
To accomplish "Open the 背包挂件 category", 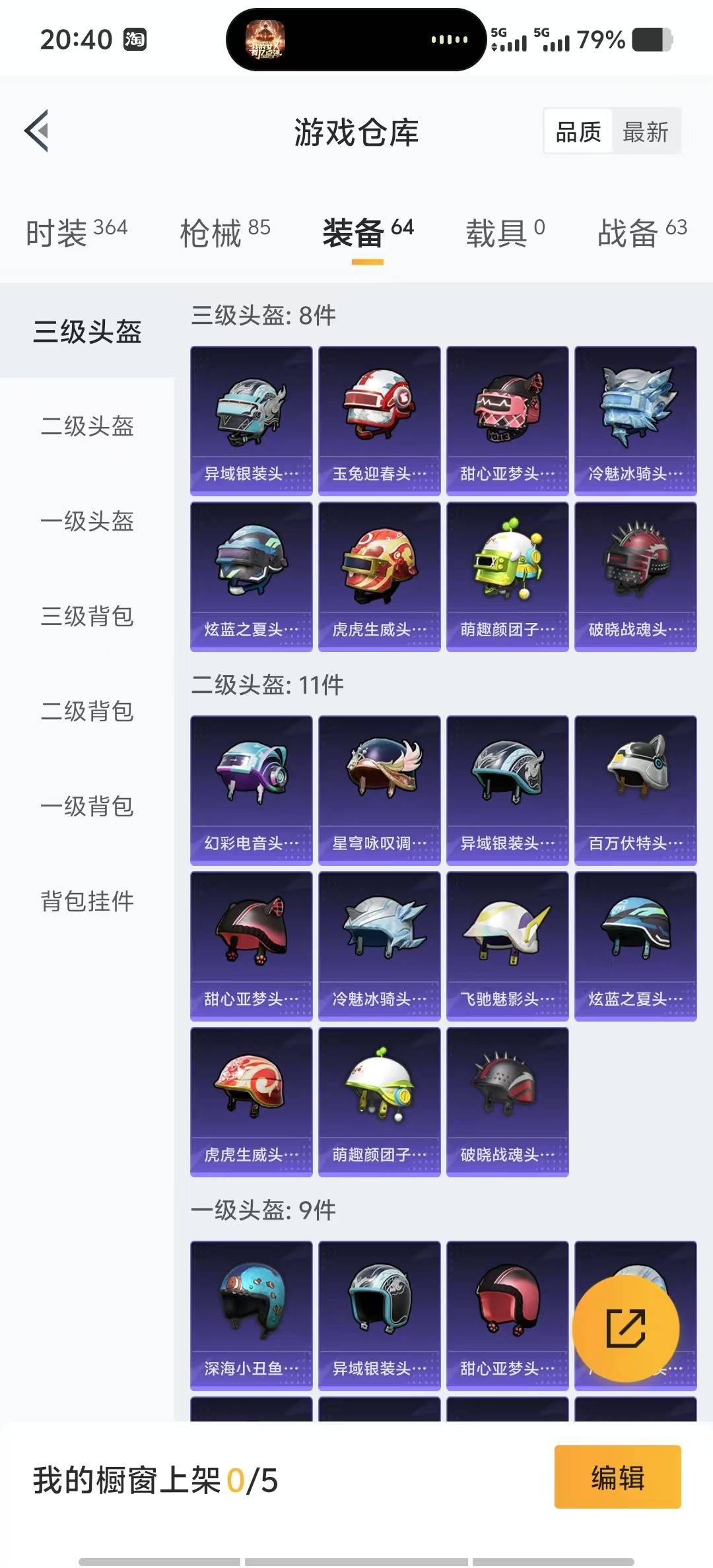I will (87, 901).
